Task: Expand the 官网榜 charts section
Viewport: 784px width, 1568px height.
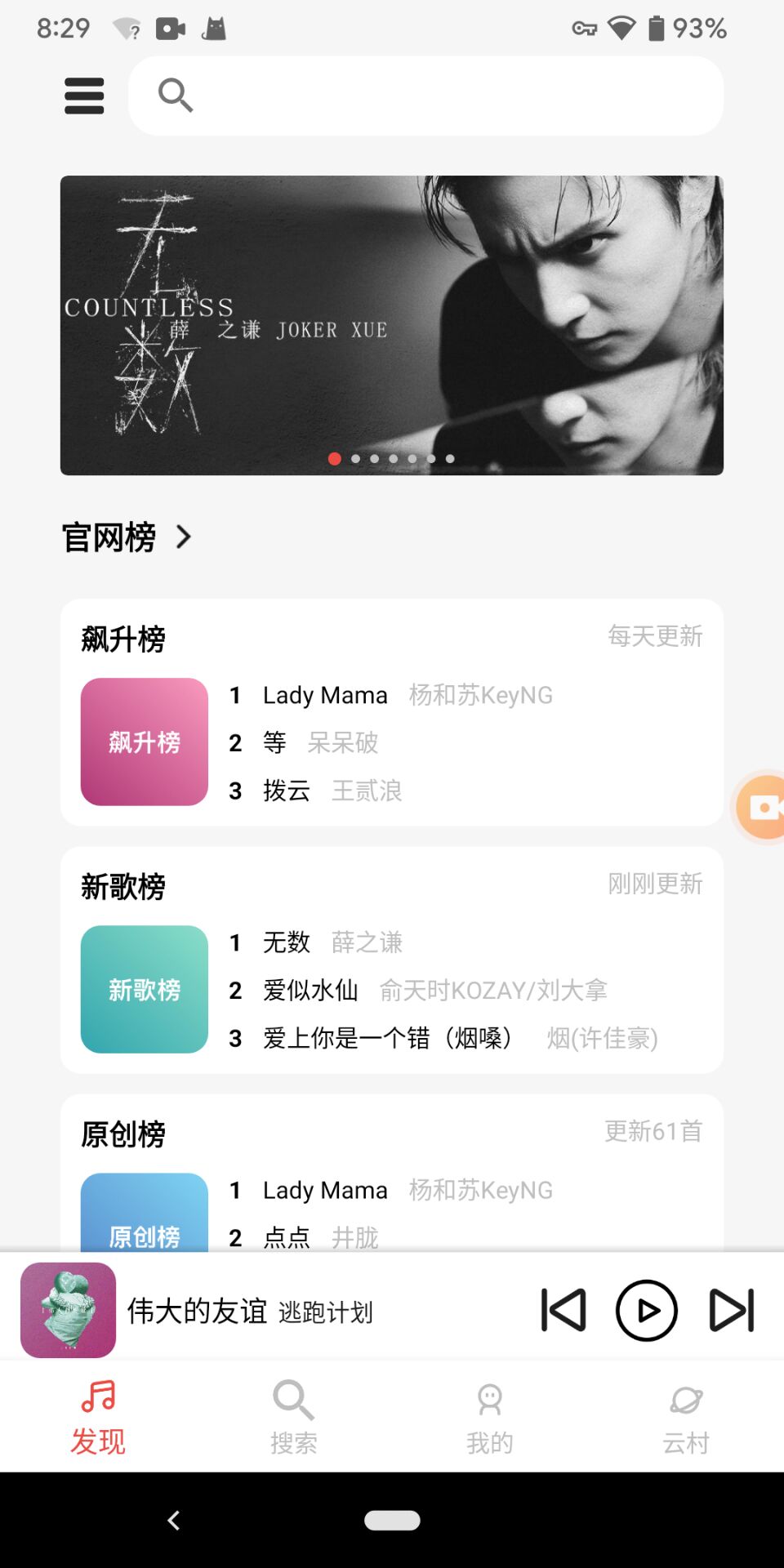Action: (127, 537)
